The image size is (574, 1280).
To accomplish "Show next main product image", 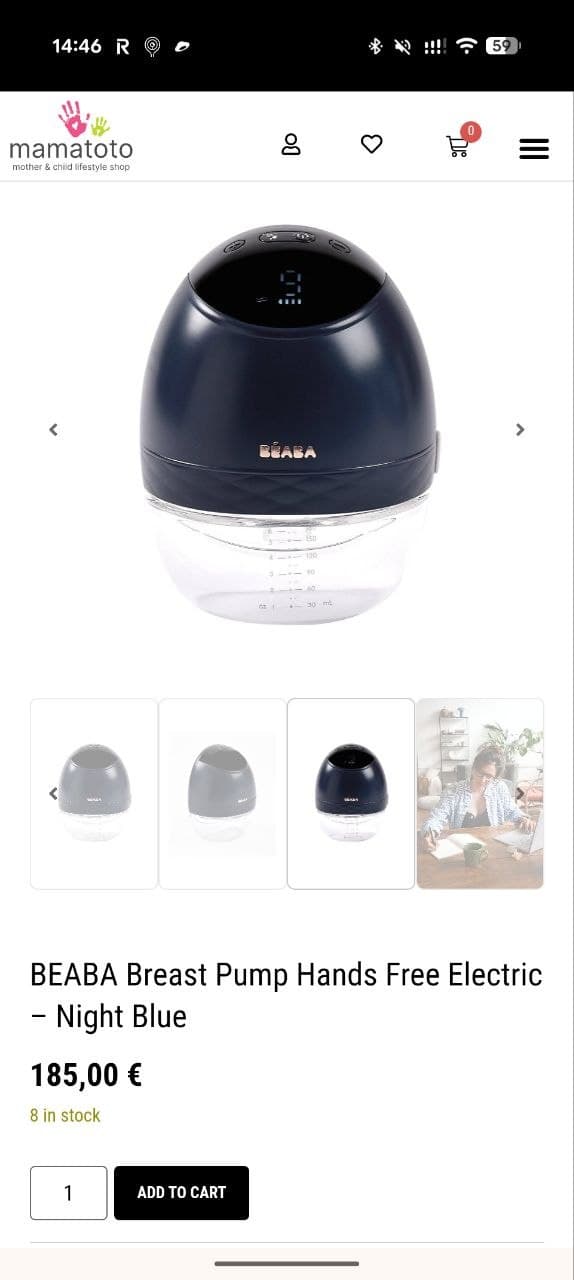I will click(x=520, y=429).
